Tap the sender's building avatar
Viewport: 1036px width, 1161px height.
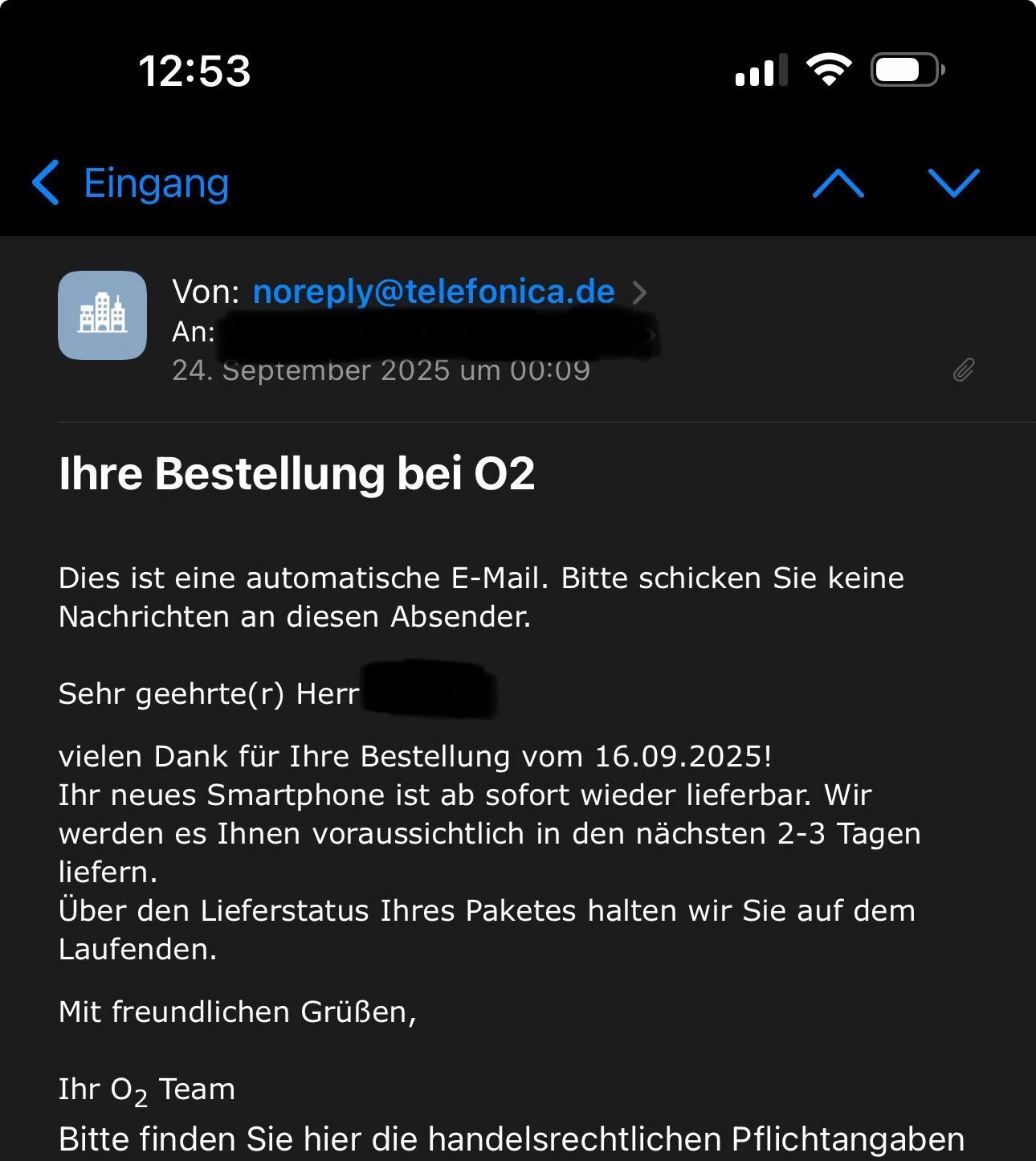(102, 315)
